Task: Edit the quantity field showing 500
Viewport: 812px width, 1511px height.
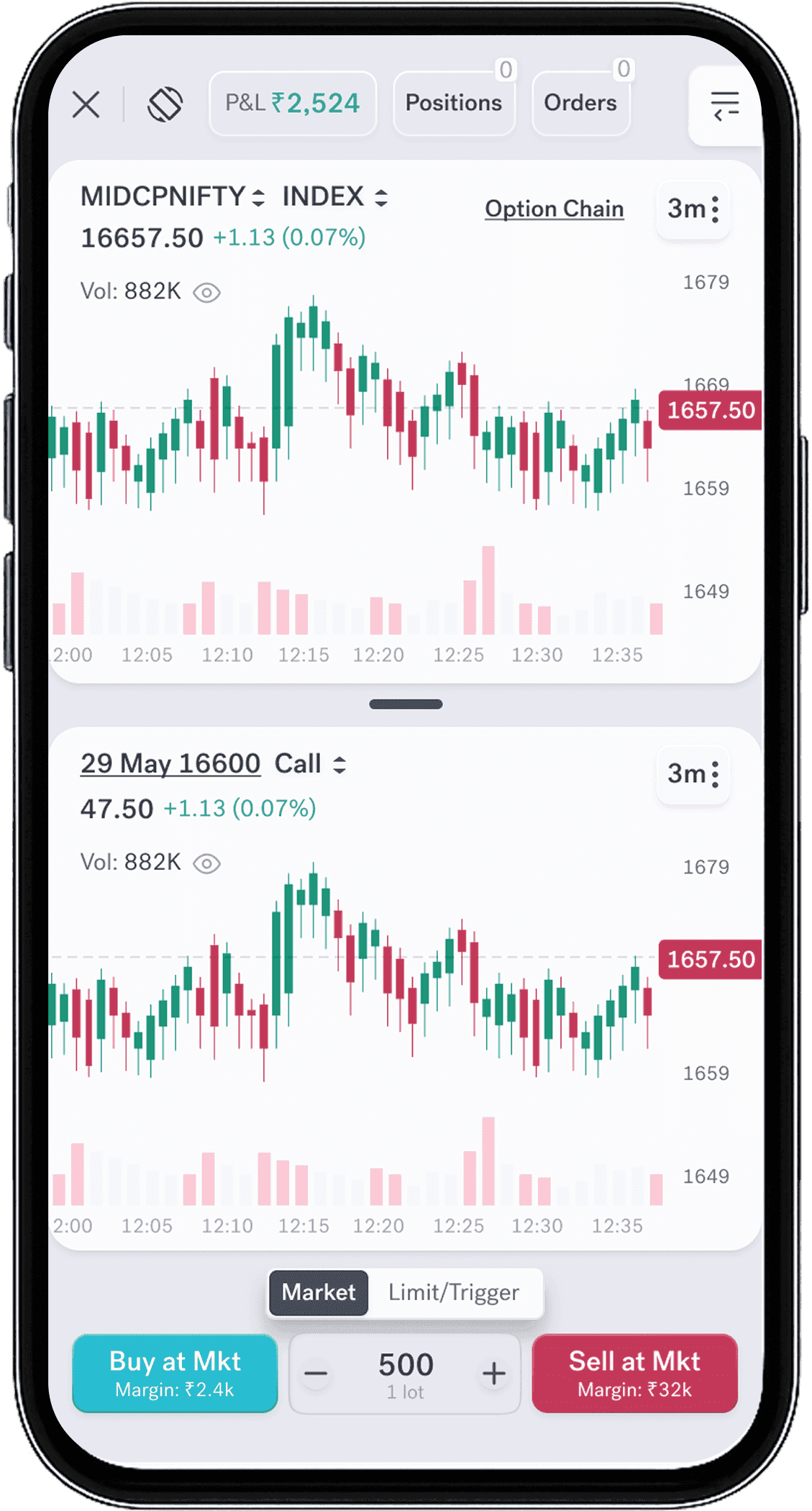Action: pyautogui.click(x=405, y=1363)
